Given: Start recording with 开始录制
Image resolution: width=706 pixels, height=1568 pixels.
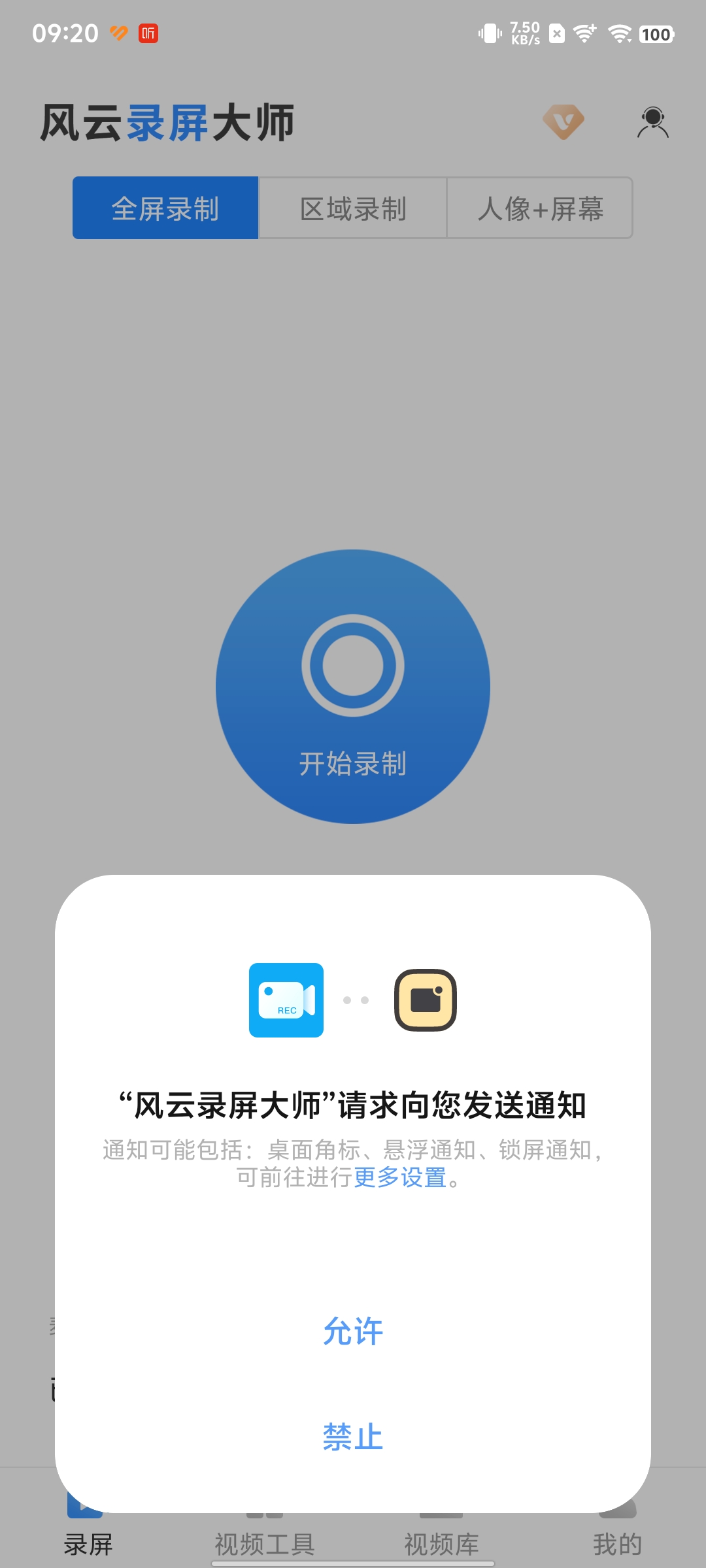Looking at the screenshot, I should tap(353, 687).
